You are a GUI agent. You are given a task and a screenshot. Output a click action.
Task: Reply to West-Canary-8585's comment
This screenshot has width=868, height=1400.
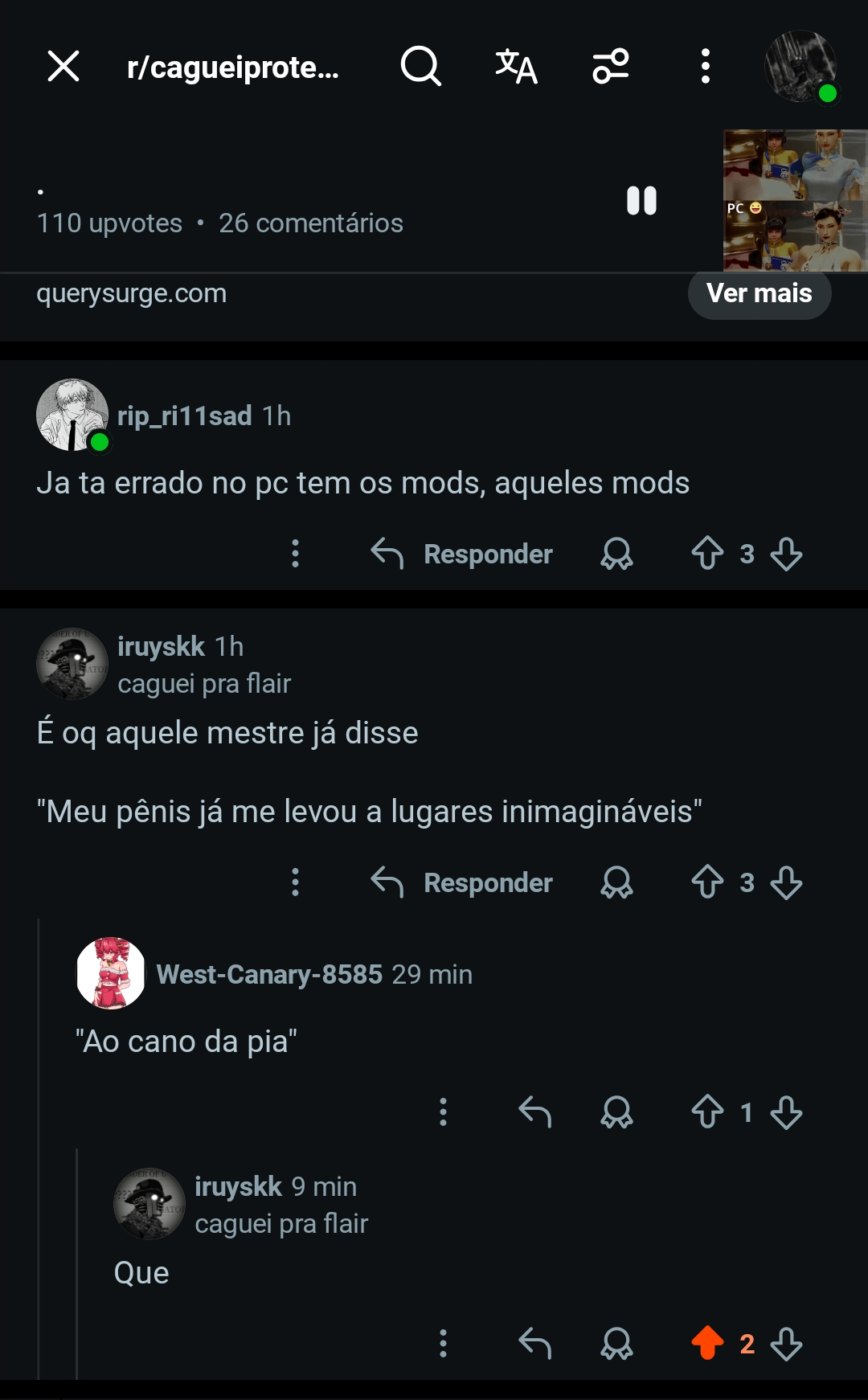coord(534,1112)
